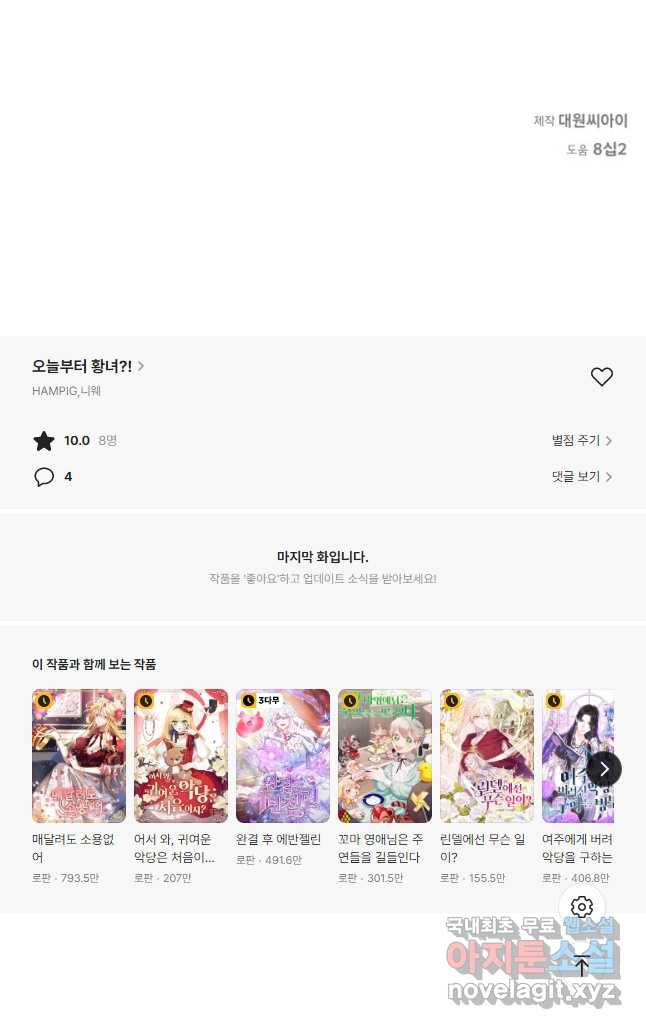This screenshot has height=1029, width=646.
Task: Open the 매달려도 소용없어 thumbnail
Action: click(79, 755)
